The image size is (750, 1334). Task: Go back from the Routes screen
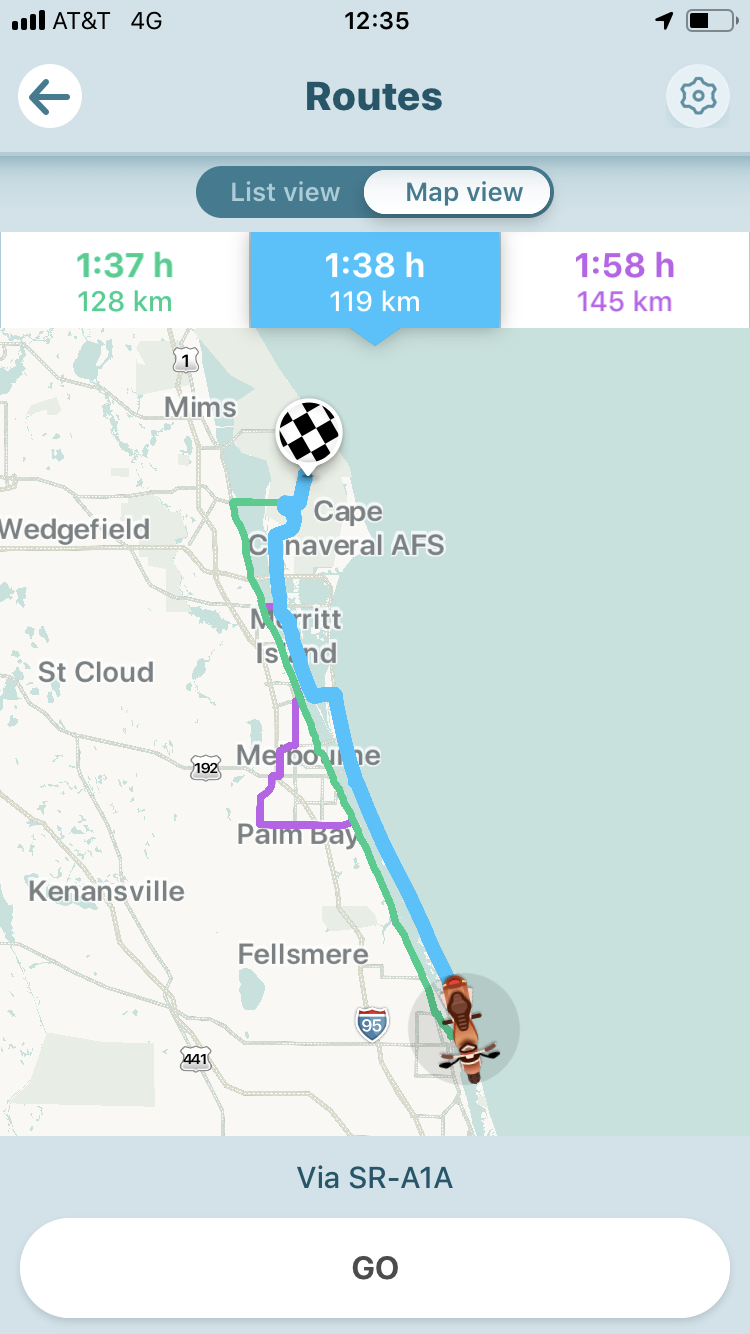tap(50, 97)
